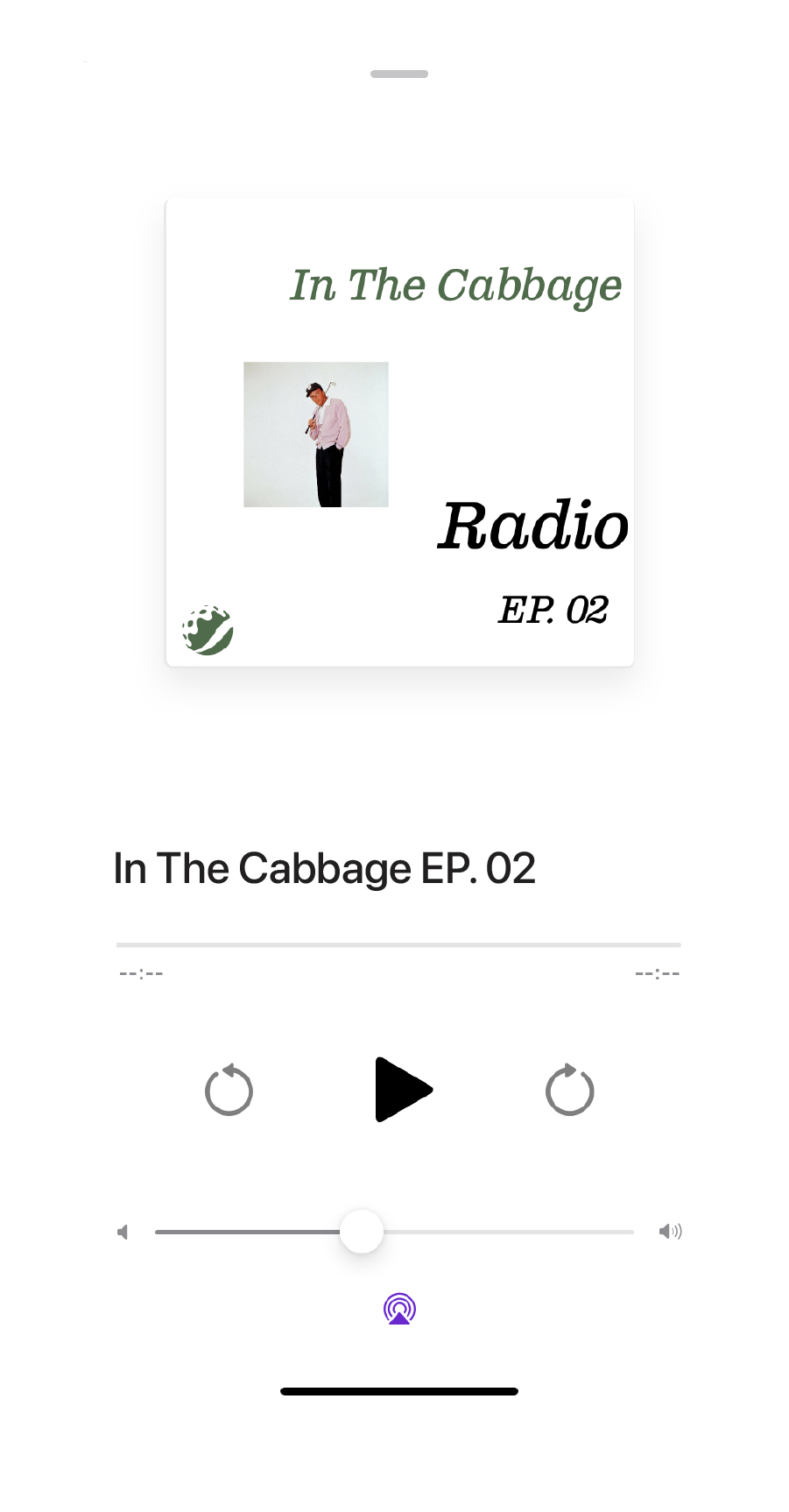789x1512 pixels.
Task: Tap the playback progress bar
Action: point(398,945)
